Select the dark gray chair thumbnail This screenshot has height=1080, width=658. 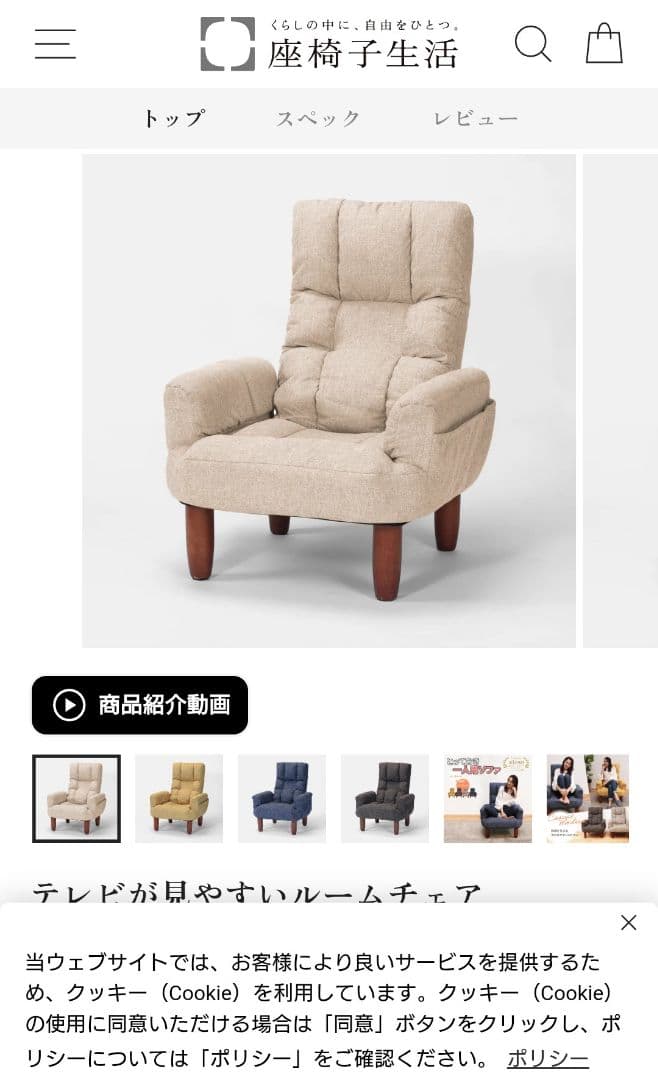(385, 798)
